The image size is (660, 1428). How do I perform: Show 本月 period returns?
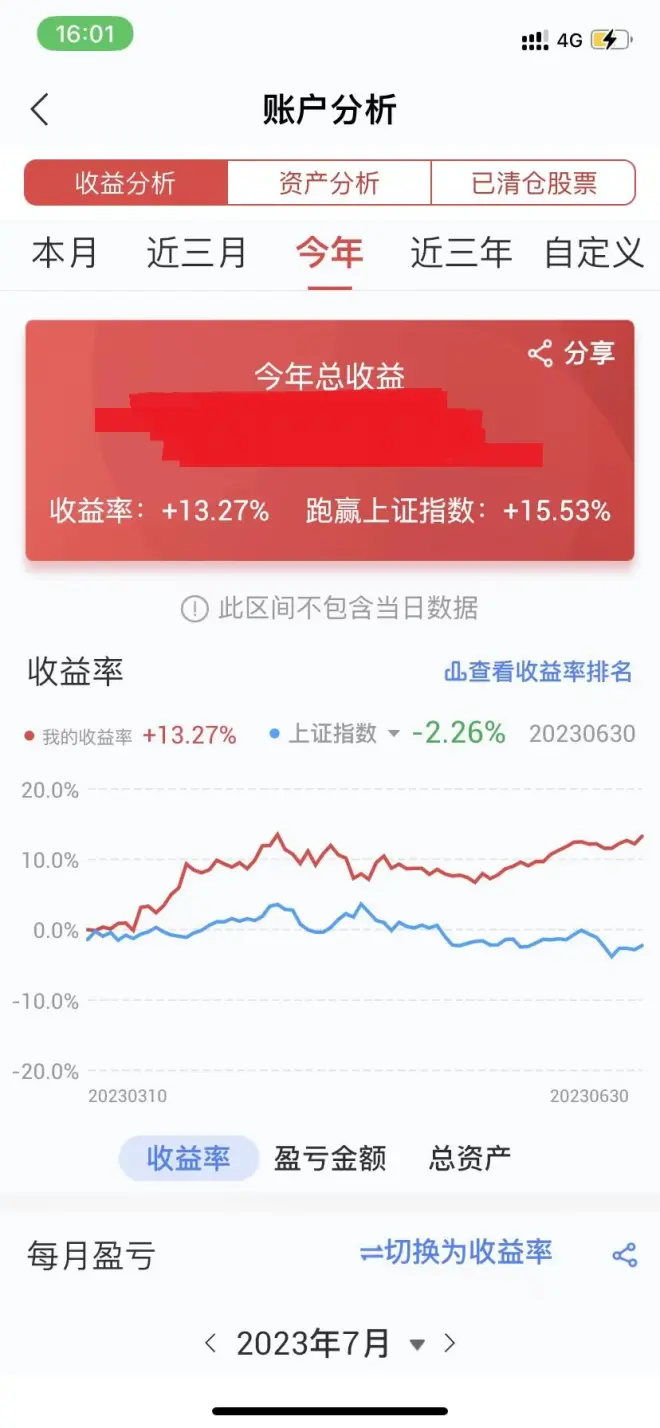[65, 253]
